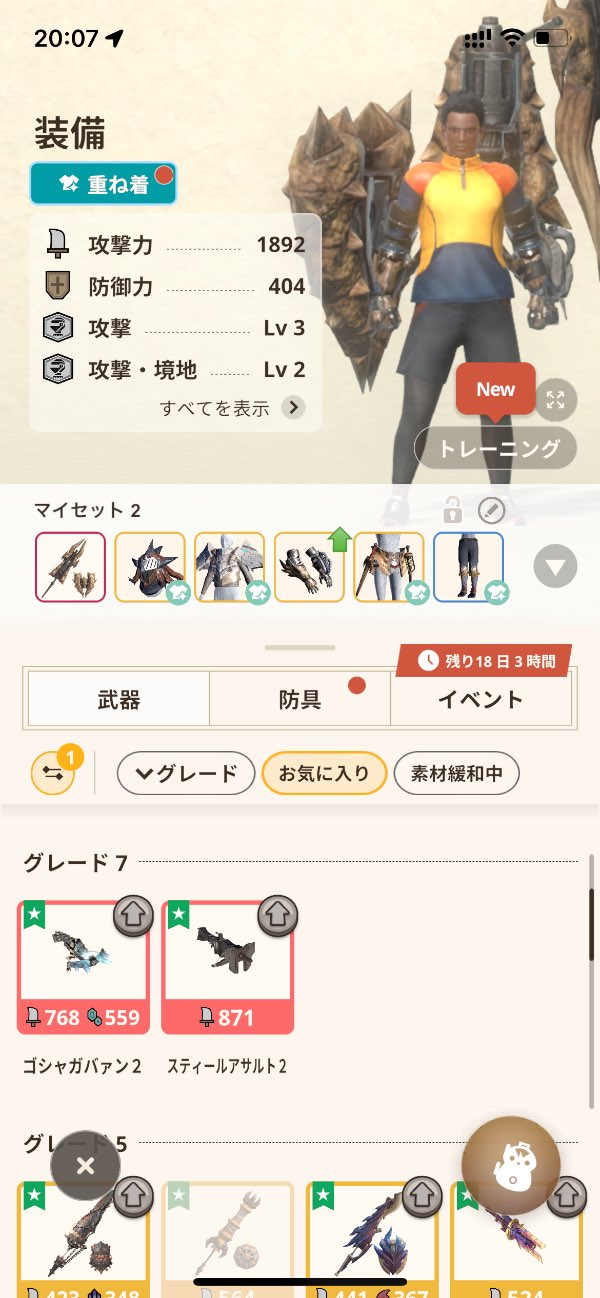The image size is (600, 1298).
Task: Switch to the 武器 tab
Action: tap(119, 699)
